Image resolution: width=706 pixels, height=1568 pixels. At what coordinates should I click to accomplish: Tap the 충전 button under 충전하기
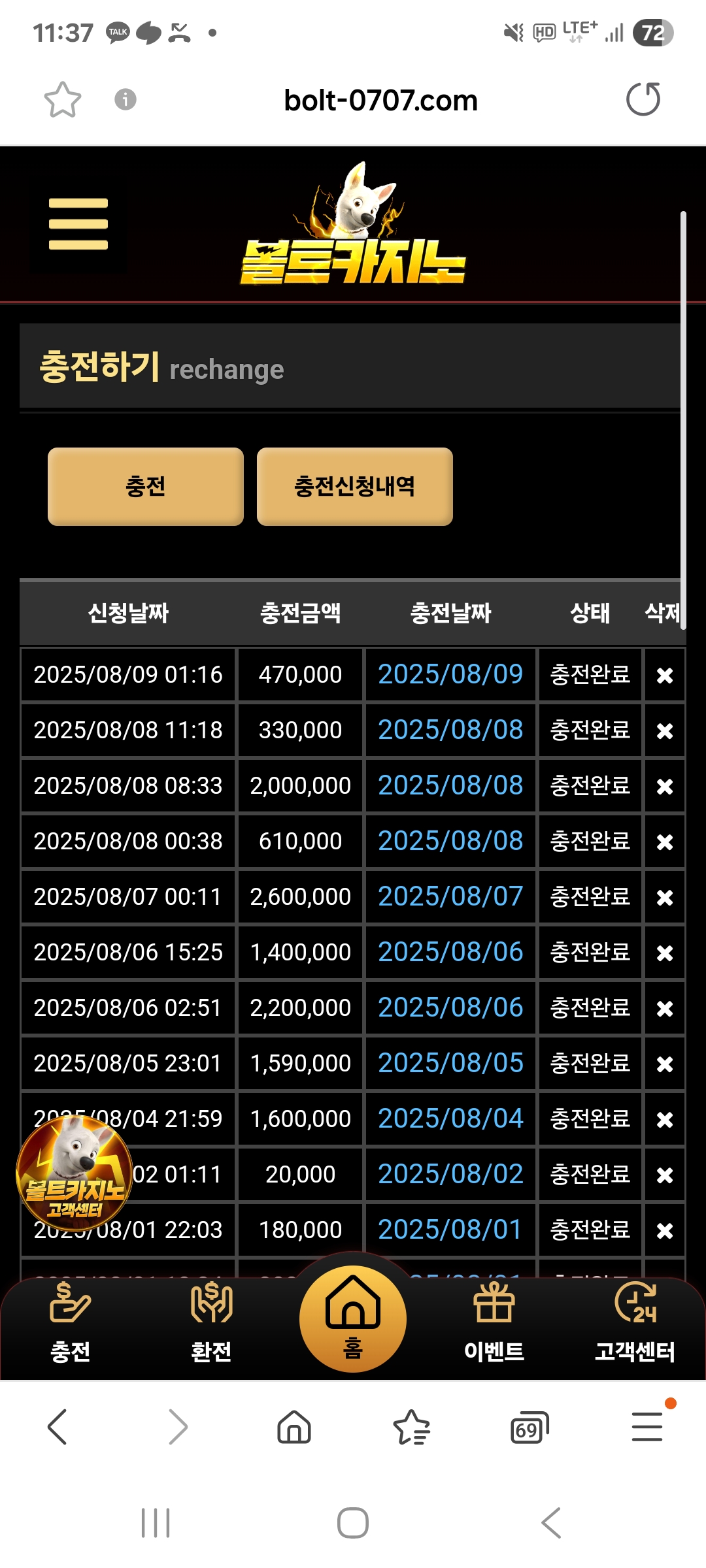tap(146, 486)
